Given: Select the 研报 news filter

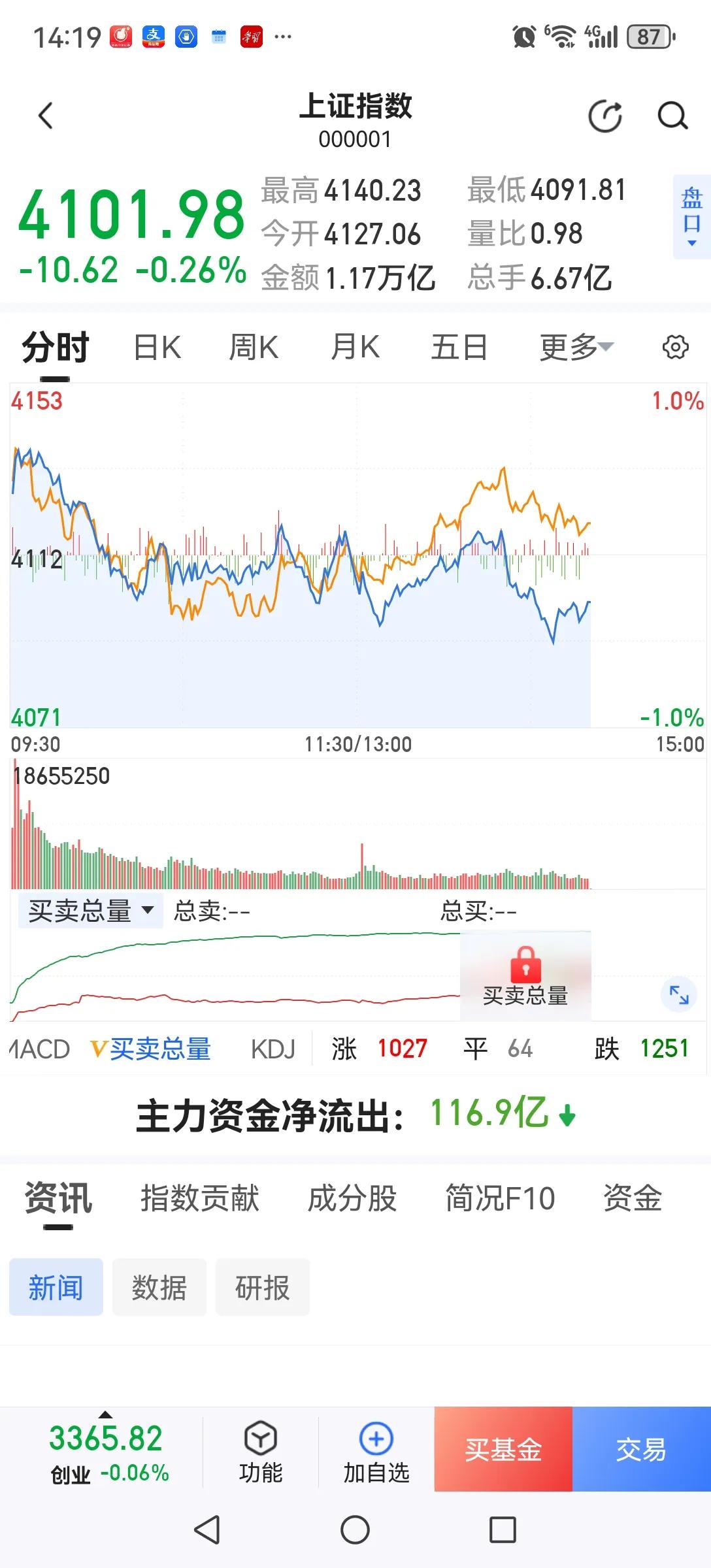Looking at the screenshot, I should point(262,1287).
